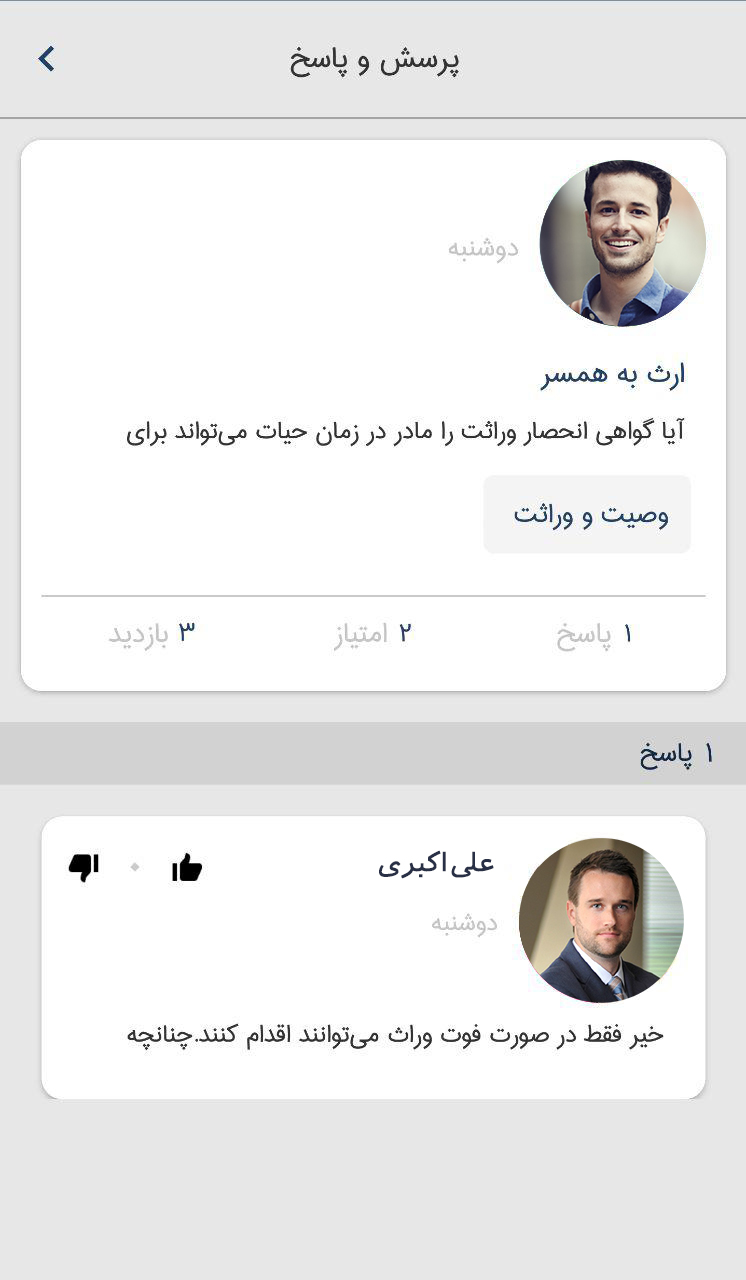746x1280 pixels.
Task: Click the دوشنبه timestamp on the question
Action: (x=482, y=249)
